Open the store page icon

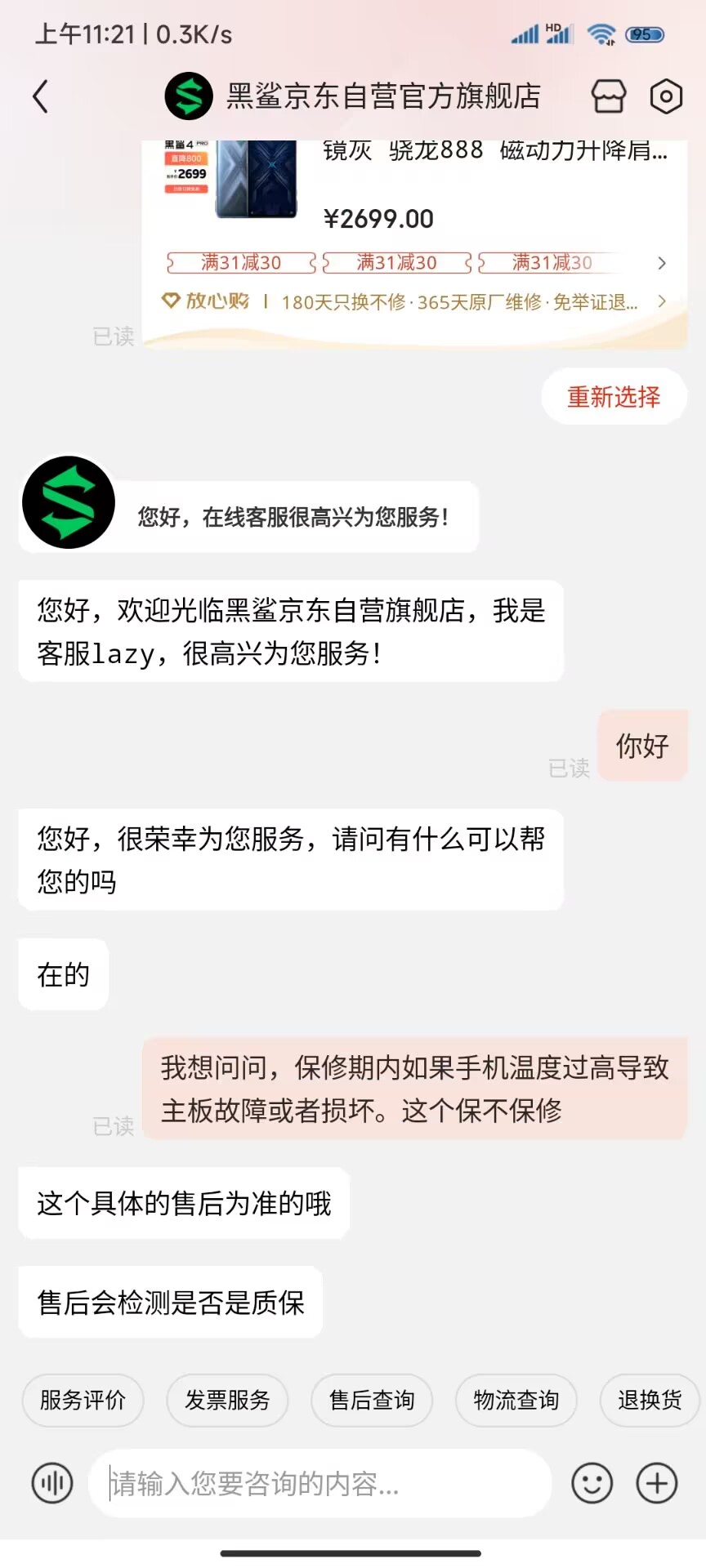click(609, 96)
